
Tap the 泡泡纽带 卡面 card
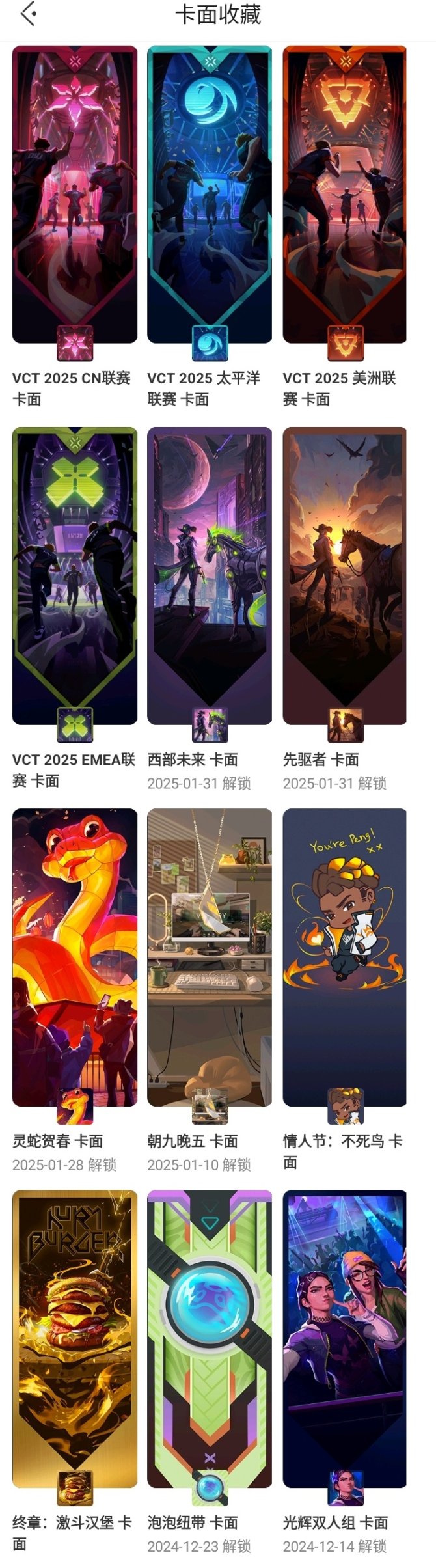click(210, 1338)
